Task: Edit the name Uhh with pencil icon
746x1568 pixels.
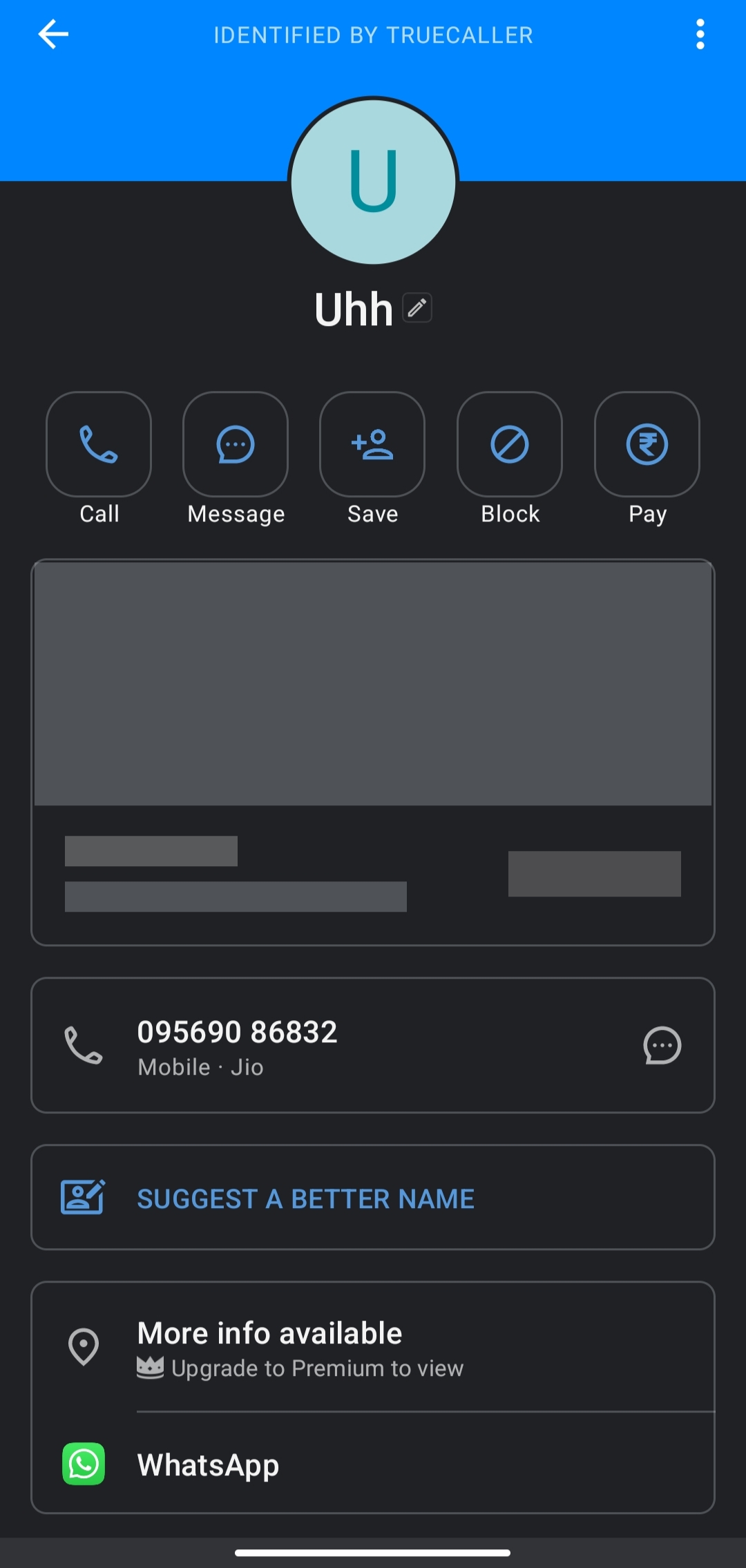Action: (x=417, y=308)
